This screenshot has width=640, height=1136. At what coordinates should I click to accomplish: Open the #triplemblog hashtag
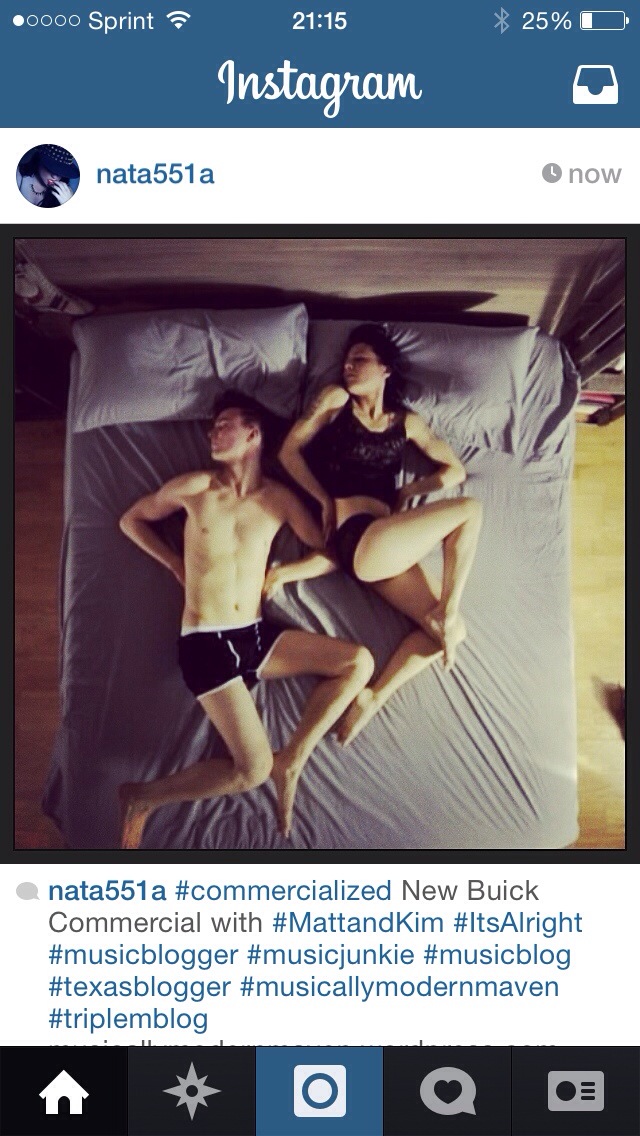pyautogui.click(x=128, y=1018)
